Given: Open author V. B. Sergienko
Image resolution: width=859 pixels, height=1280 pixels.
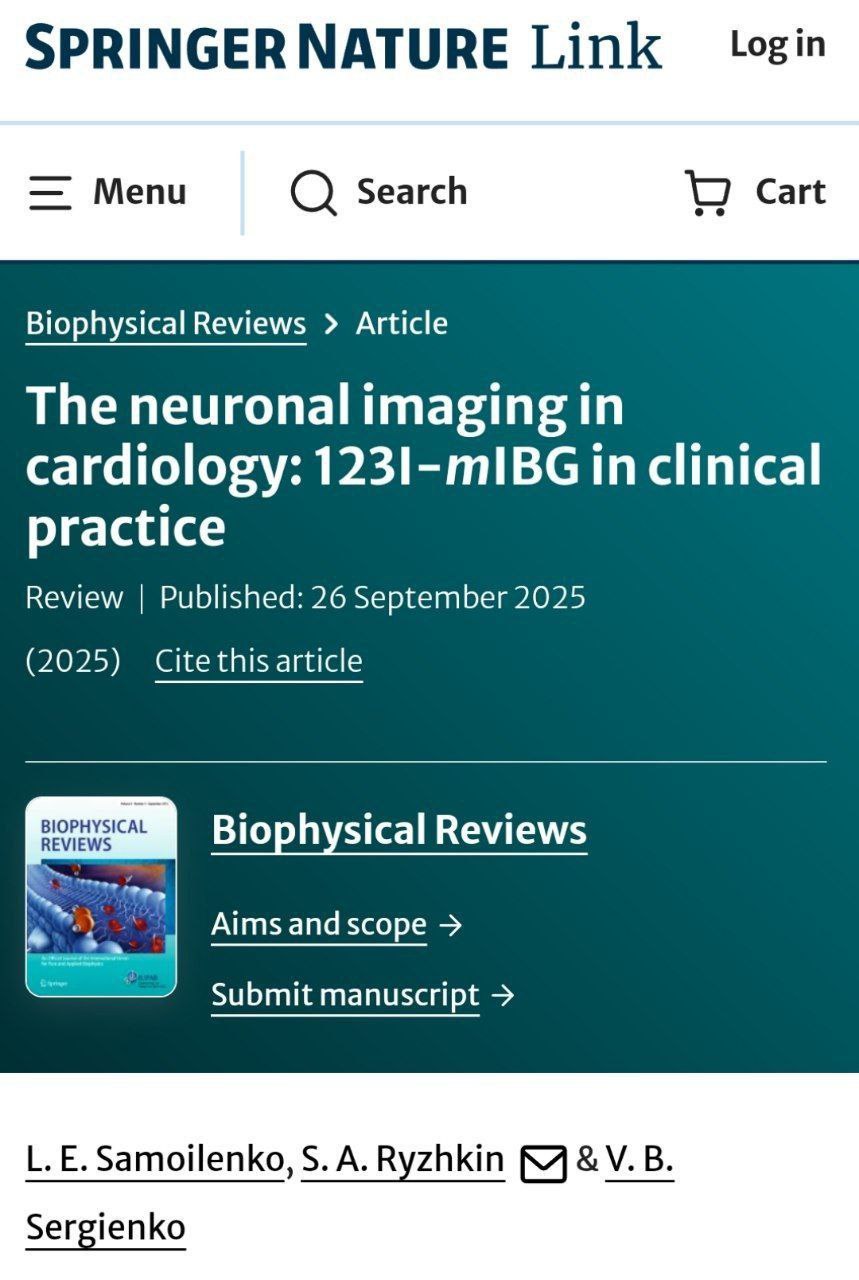Looking at the screenshot, I should 105,1227.
